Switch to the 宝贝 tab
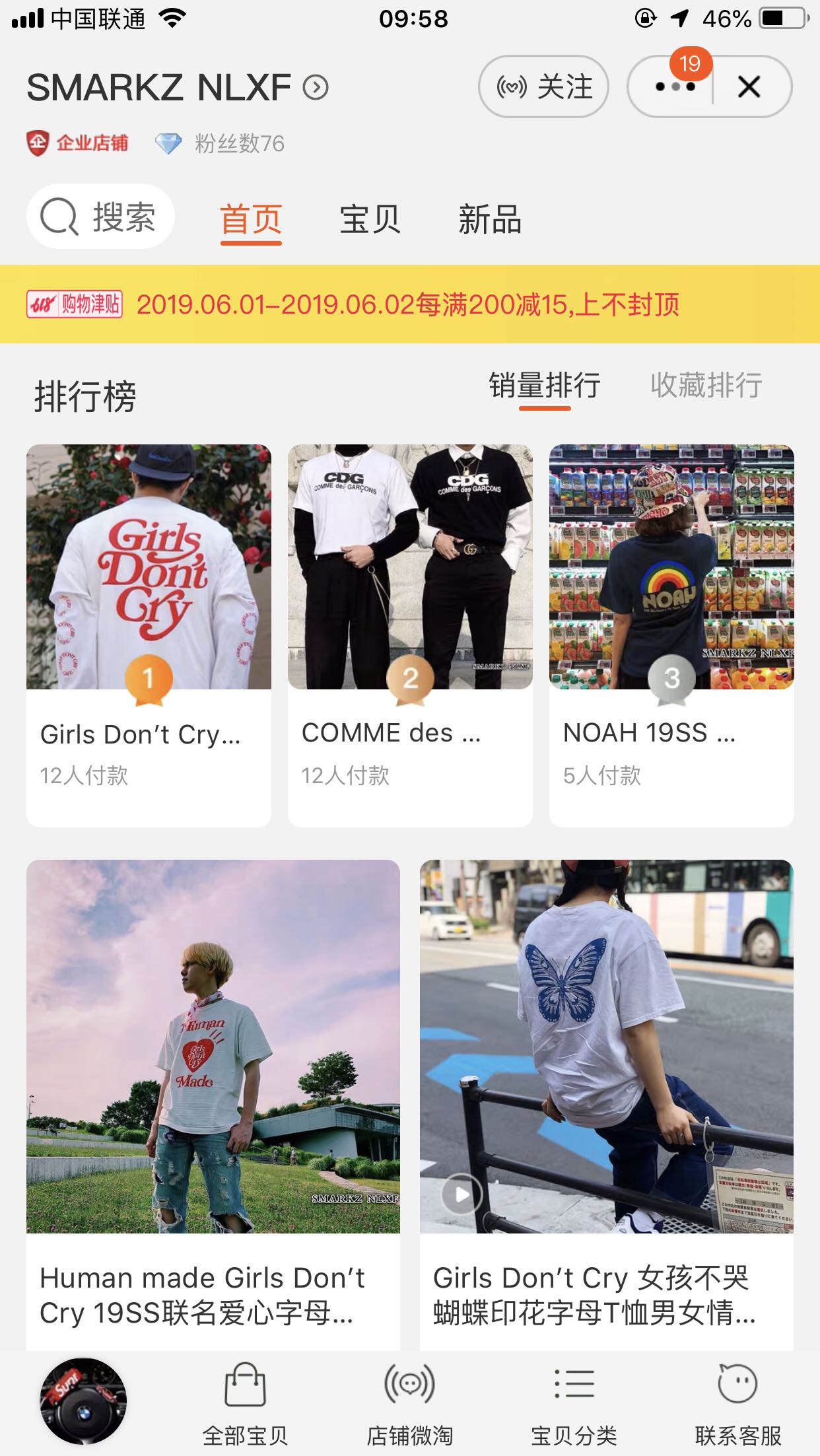This screenshot has height=1456, width=820. click(x=370, y=219)
